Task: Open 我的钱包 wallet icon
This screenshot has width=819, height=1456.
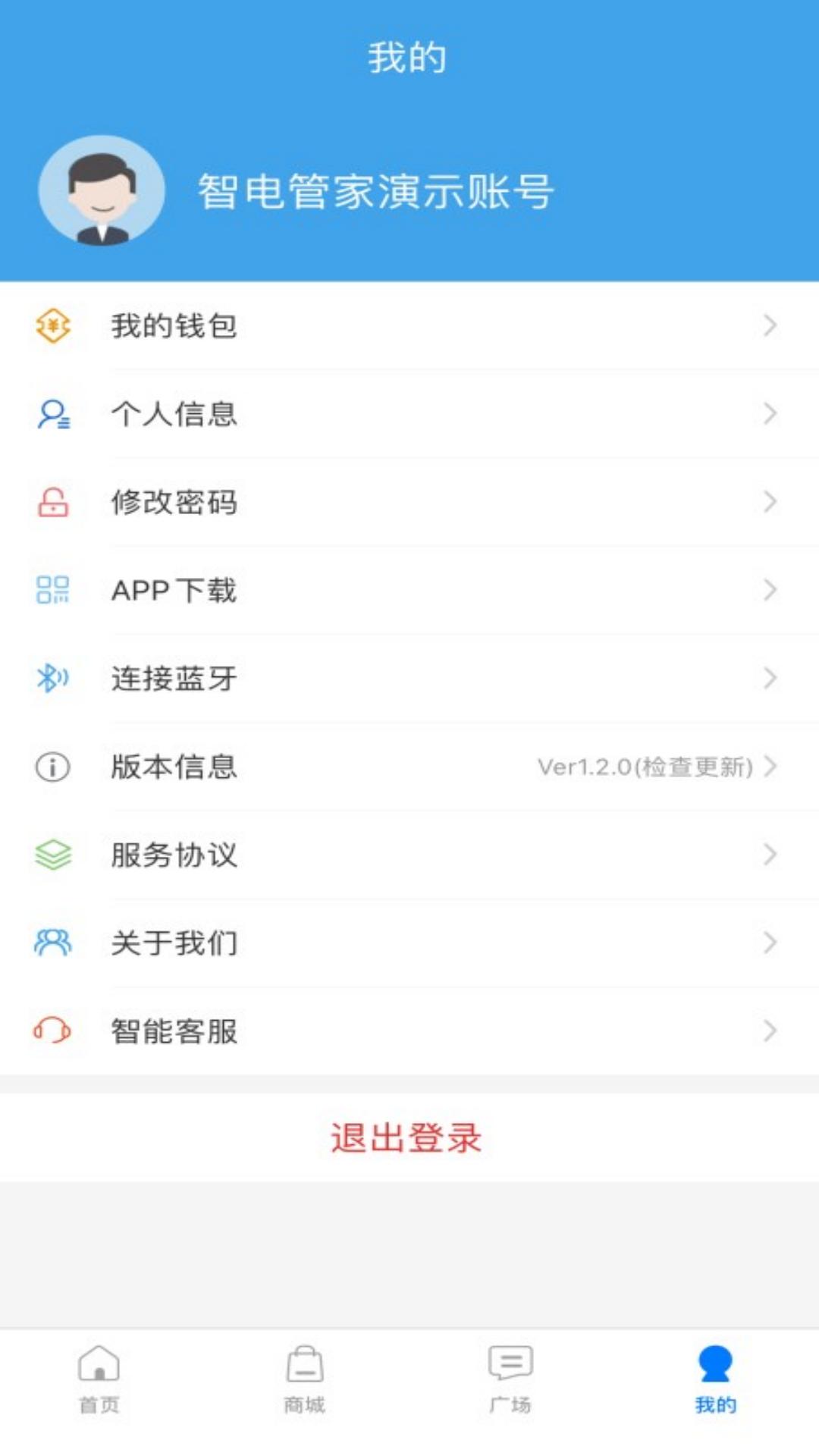Action: [53, 326]
